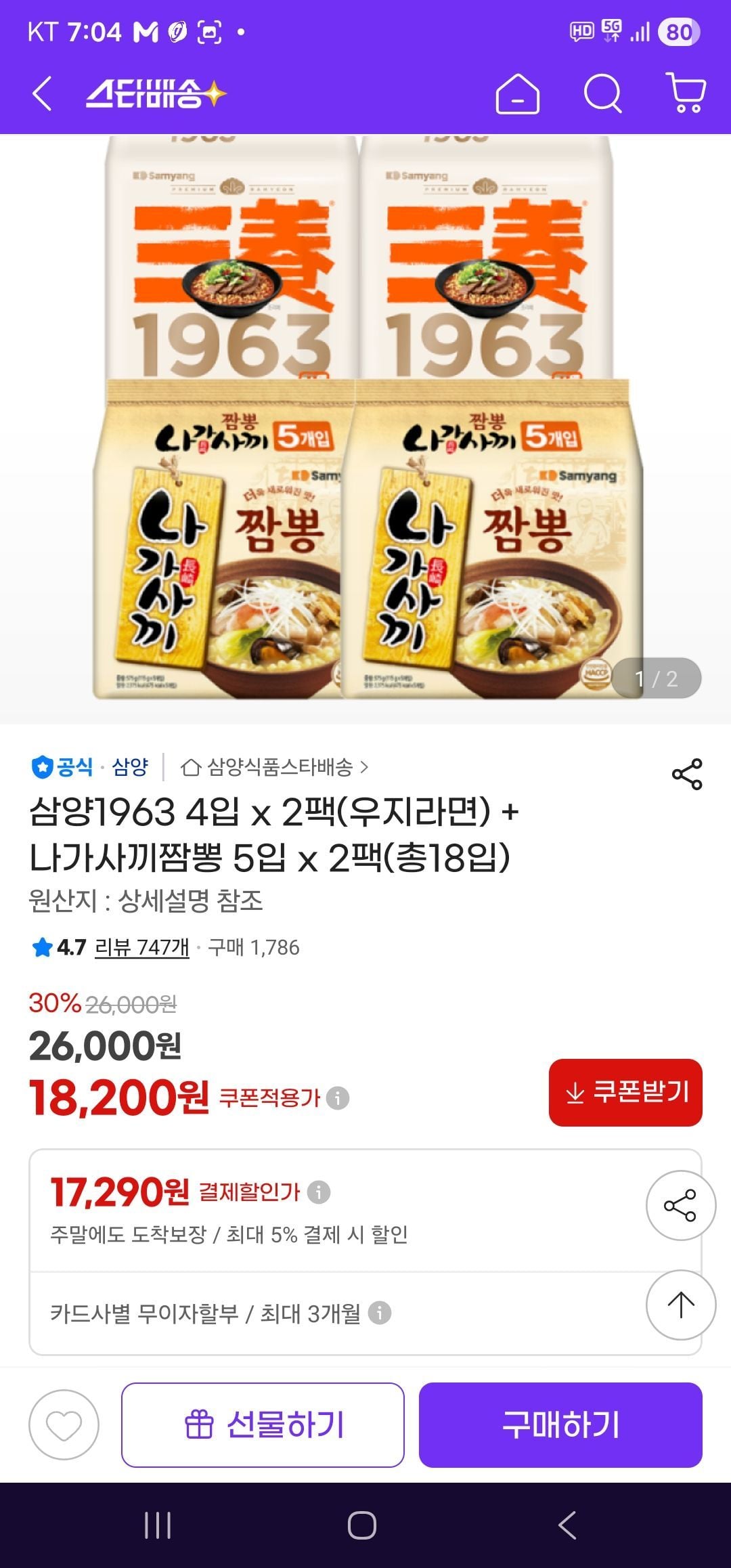Tap 구매하기 to buy now
The height and width of the screenshot is (1568, 731).
tap(560, 1424)
